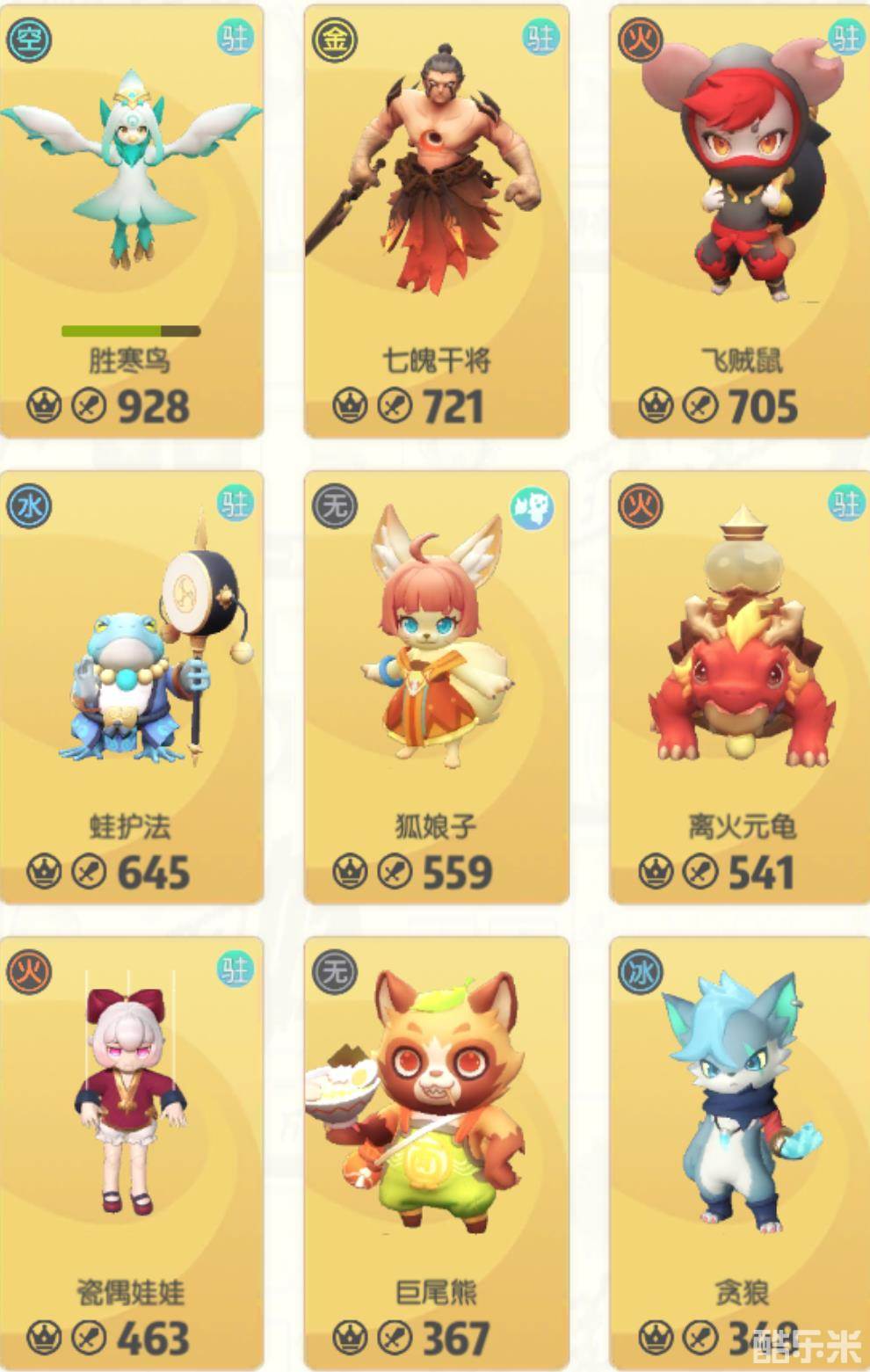Open the 蛙护法 card

coord(132,686)
